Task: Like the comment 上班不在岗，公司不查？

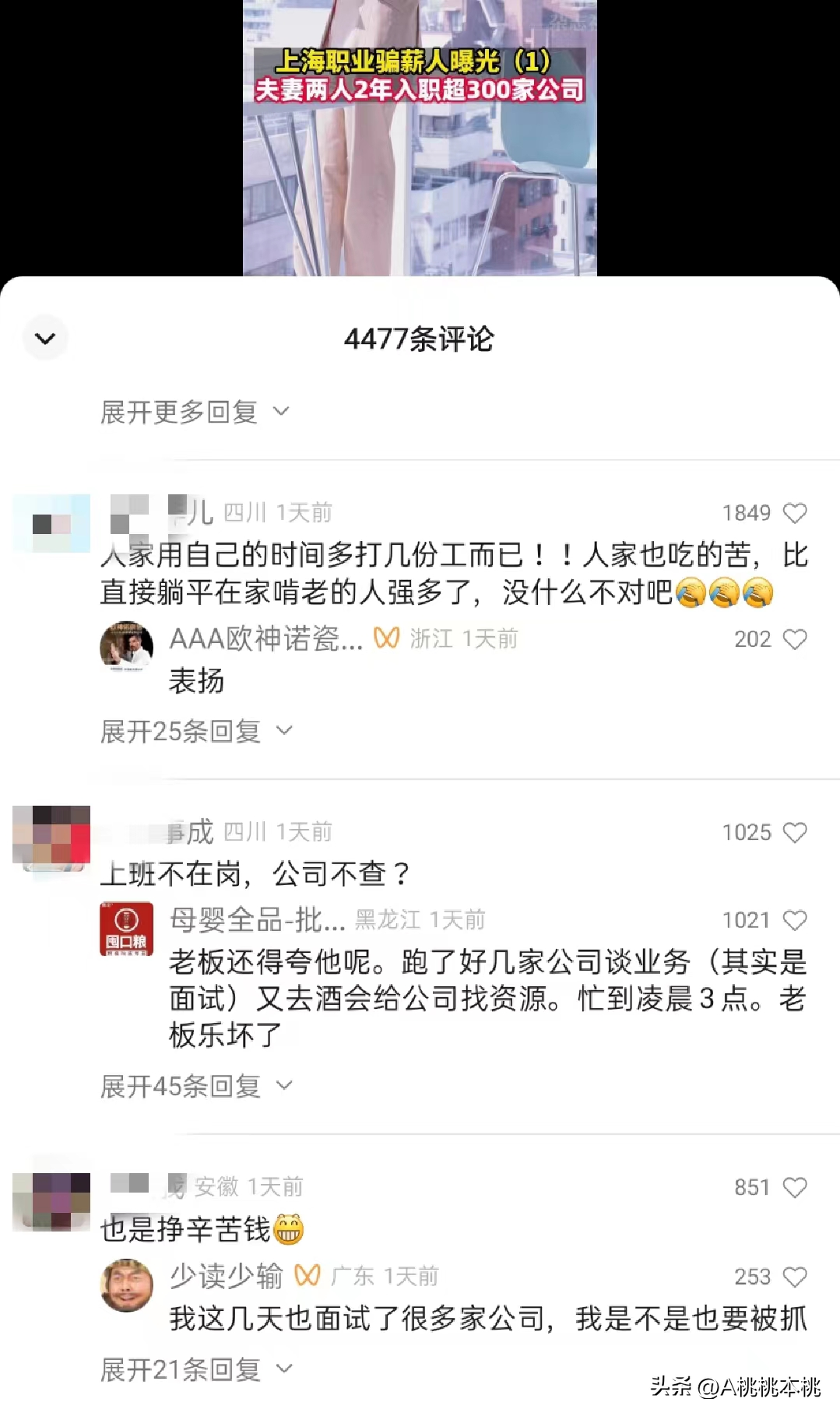Action: 795,832
